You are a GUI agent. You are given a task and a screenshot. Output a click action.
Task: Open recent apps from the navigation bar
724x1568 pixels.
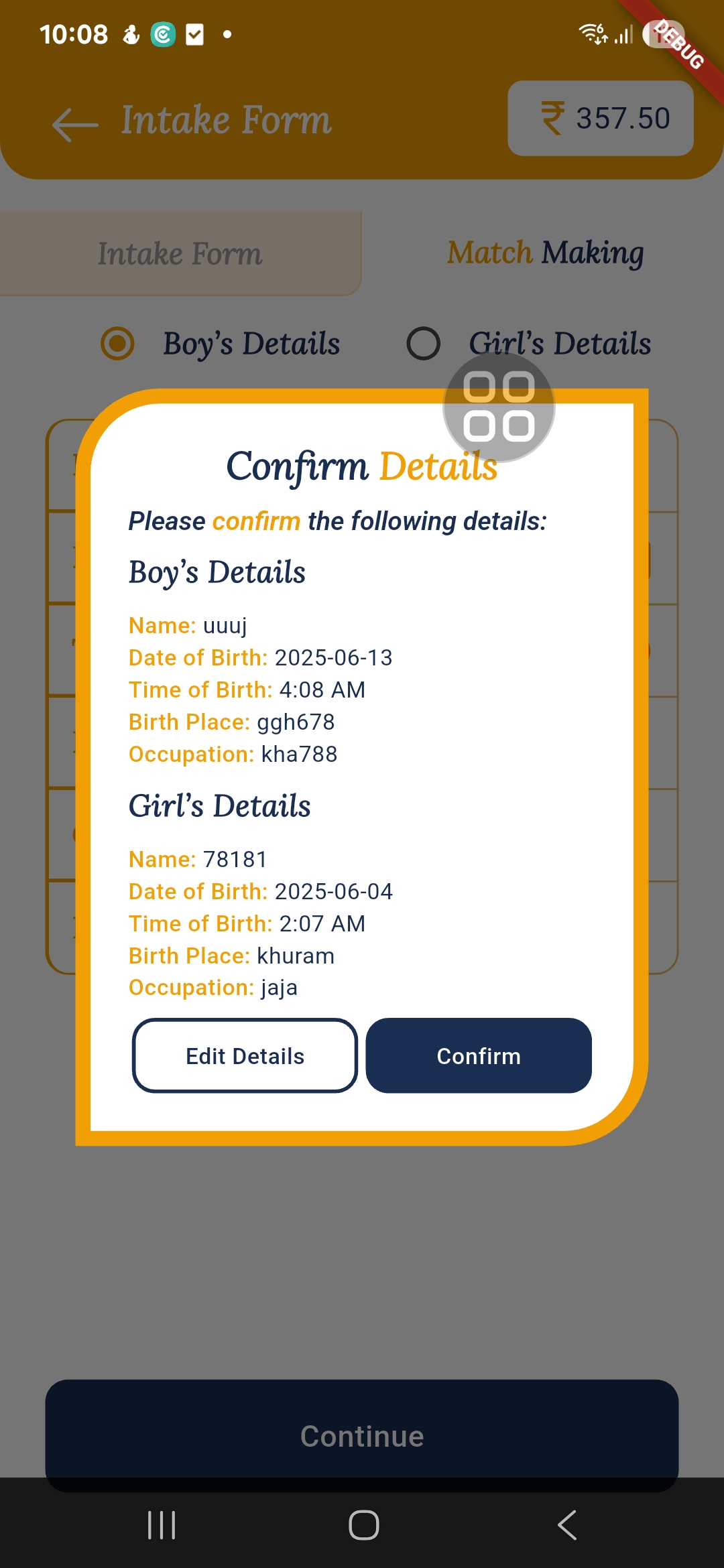(162, 1525)
